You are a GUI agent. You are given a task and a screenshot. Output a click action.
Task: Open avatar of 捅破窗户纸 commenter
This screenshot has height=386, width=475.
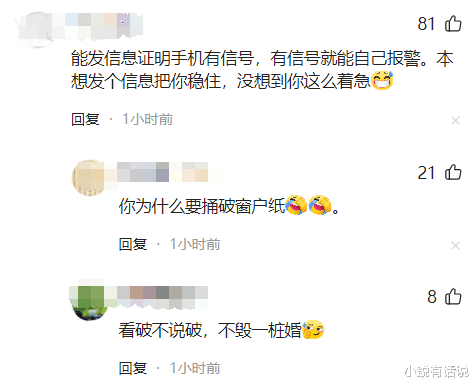pyautogui.click(x=88, y=178)
